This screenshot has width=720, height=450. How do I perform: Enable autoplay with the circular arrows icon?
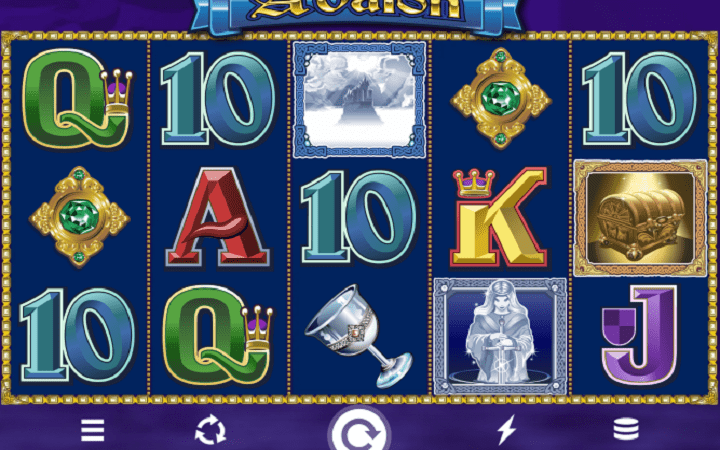coord(210,430)
